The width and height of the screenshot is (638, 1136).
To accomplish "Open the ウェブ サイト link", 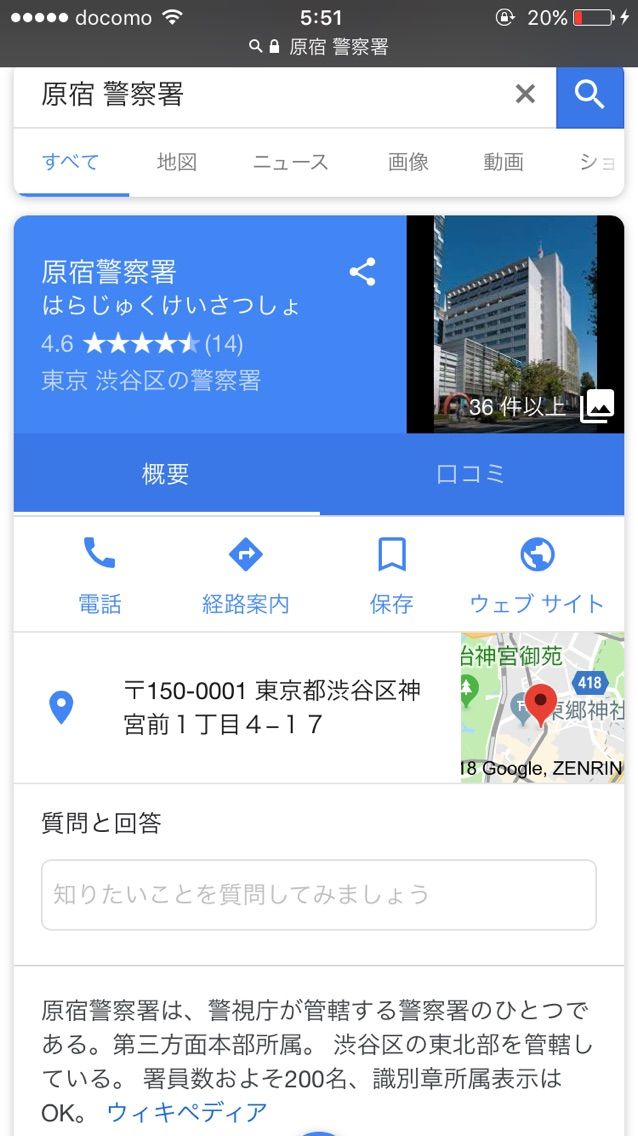I will (x=537, y=574).
